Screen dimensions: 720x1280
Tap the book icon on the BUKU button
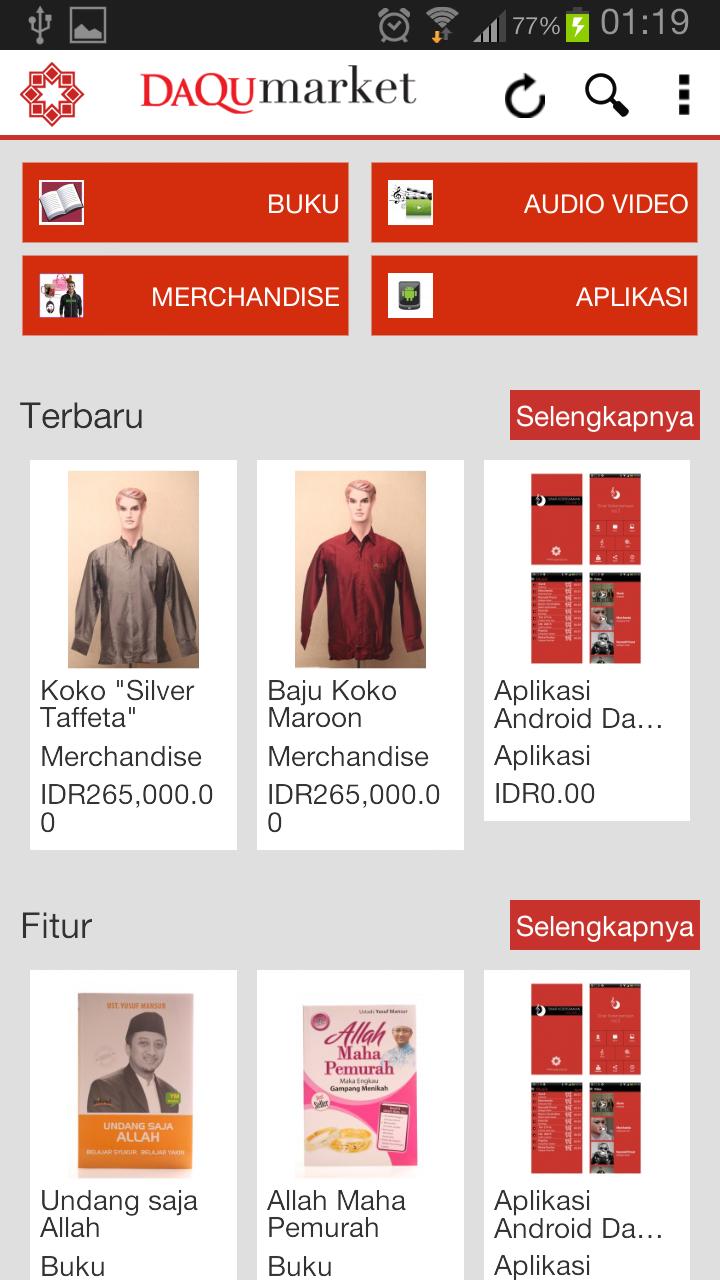pyautogui.click(x=60, y=201)
